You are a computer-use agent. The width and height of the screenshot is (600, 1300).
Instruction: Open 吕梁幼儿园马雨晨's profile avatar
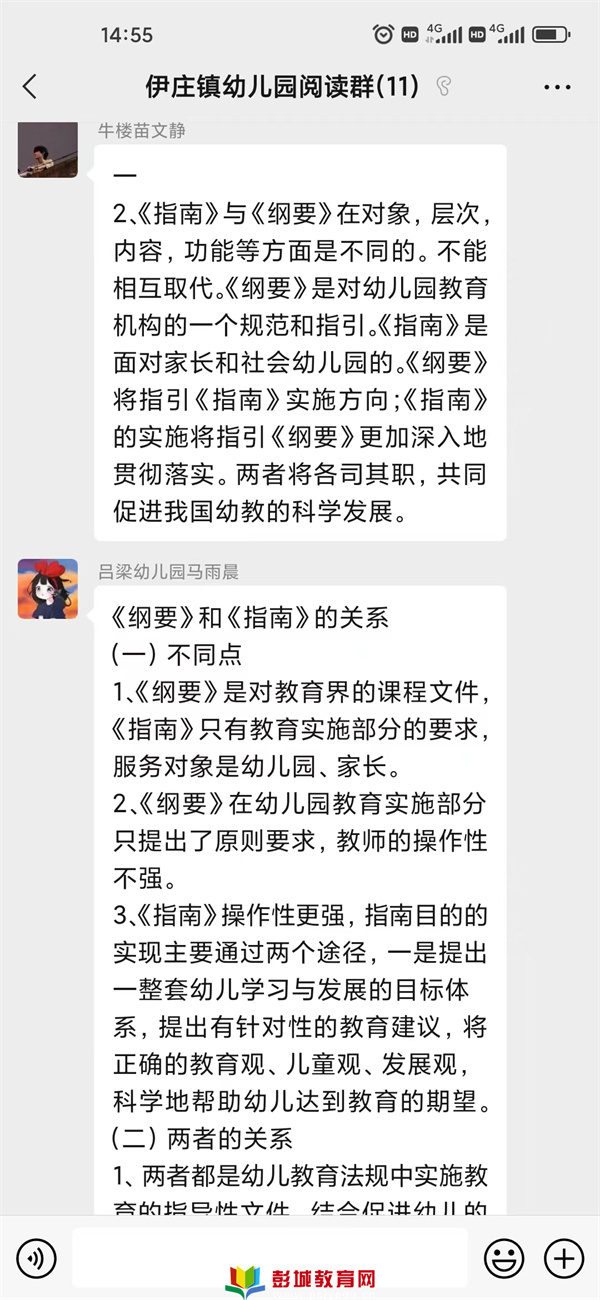tap(47, 589)
